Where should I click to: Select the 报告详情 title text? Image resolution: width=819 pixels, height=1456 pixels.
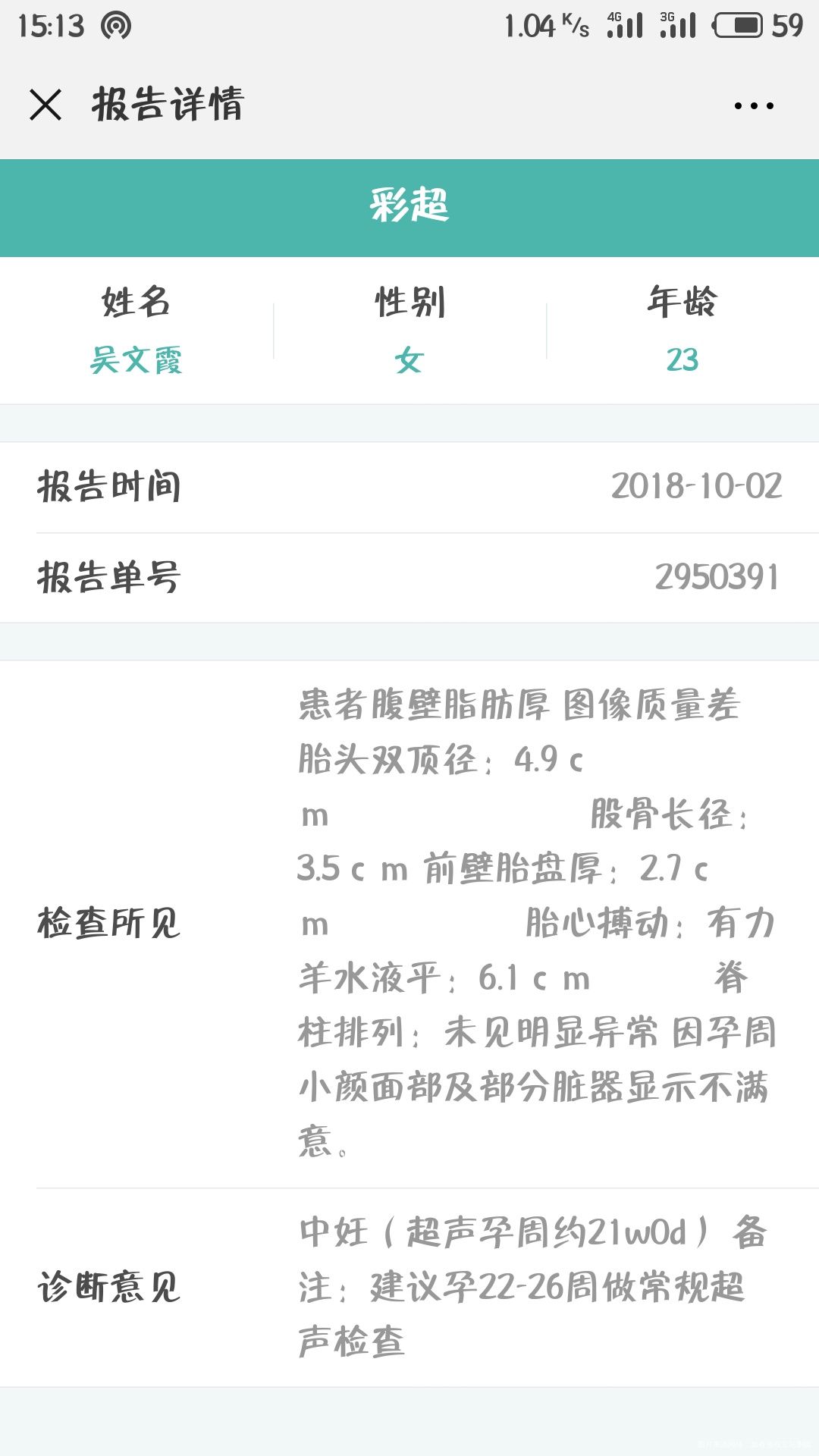tap(168, 106)
